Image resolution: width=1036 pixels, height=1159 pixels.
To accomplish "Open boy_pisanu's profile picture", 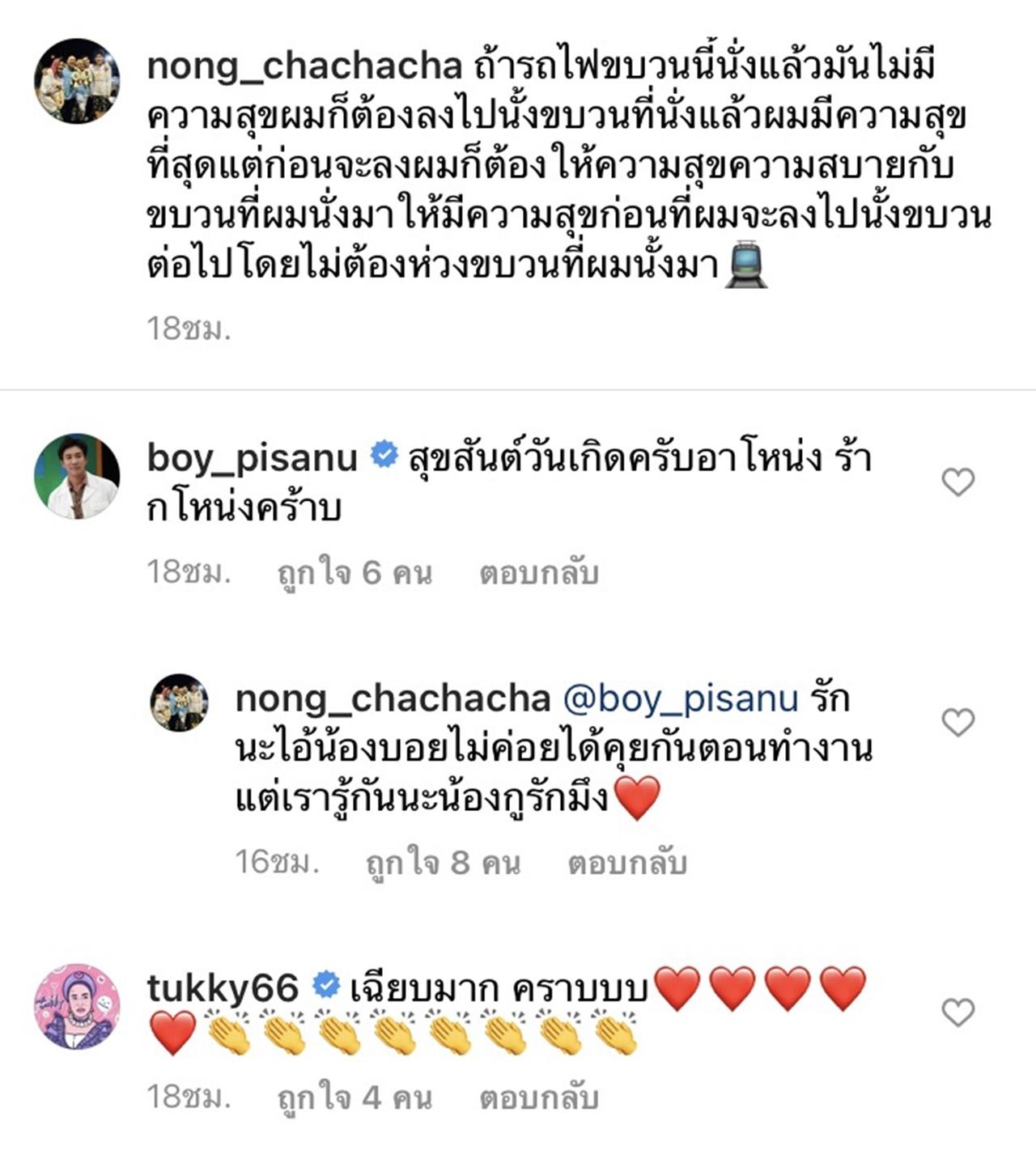I will click(x=77, y=476).
